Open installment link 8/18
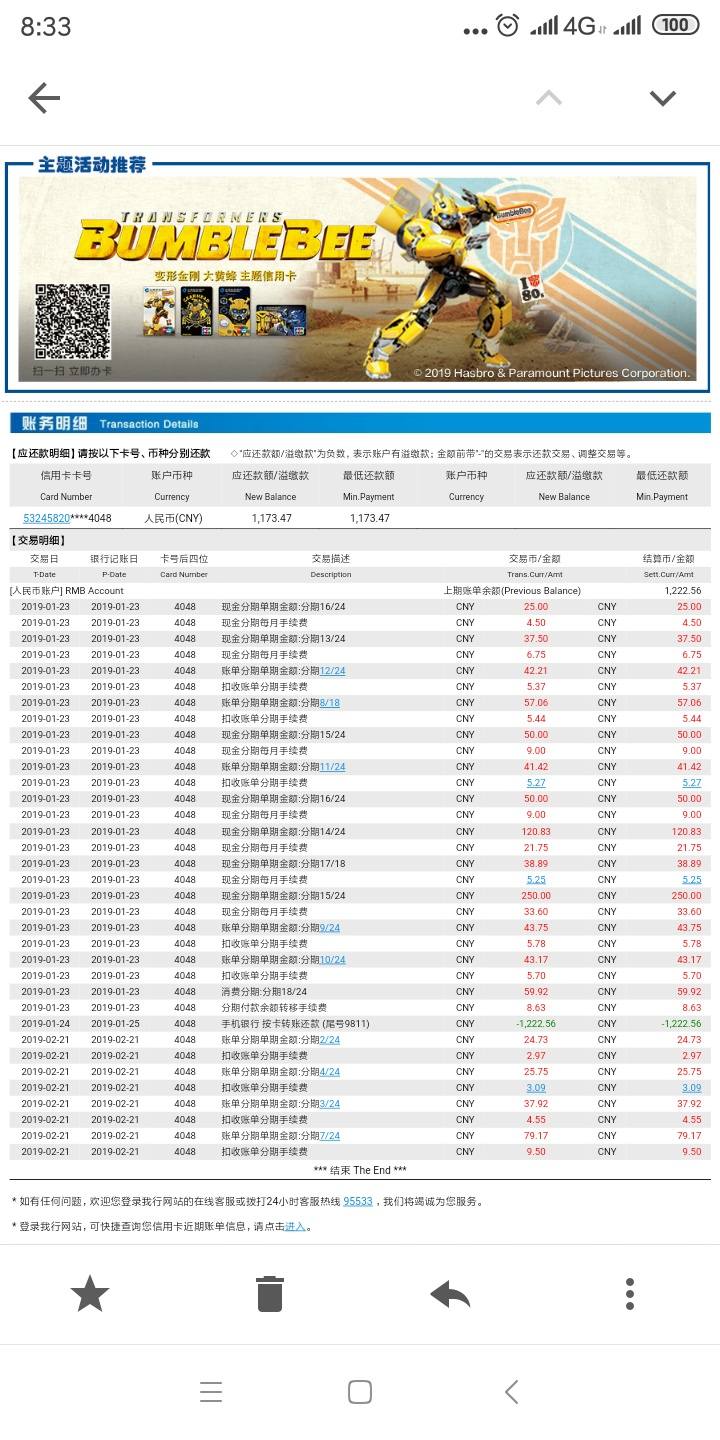720x1440 pixels. (329, 703)
